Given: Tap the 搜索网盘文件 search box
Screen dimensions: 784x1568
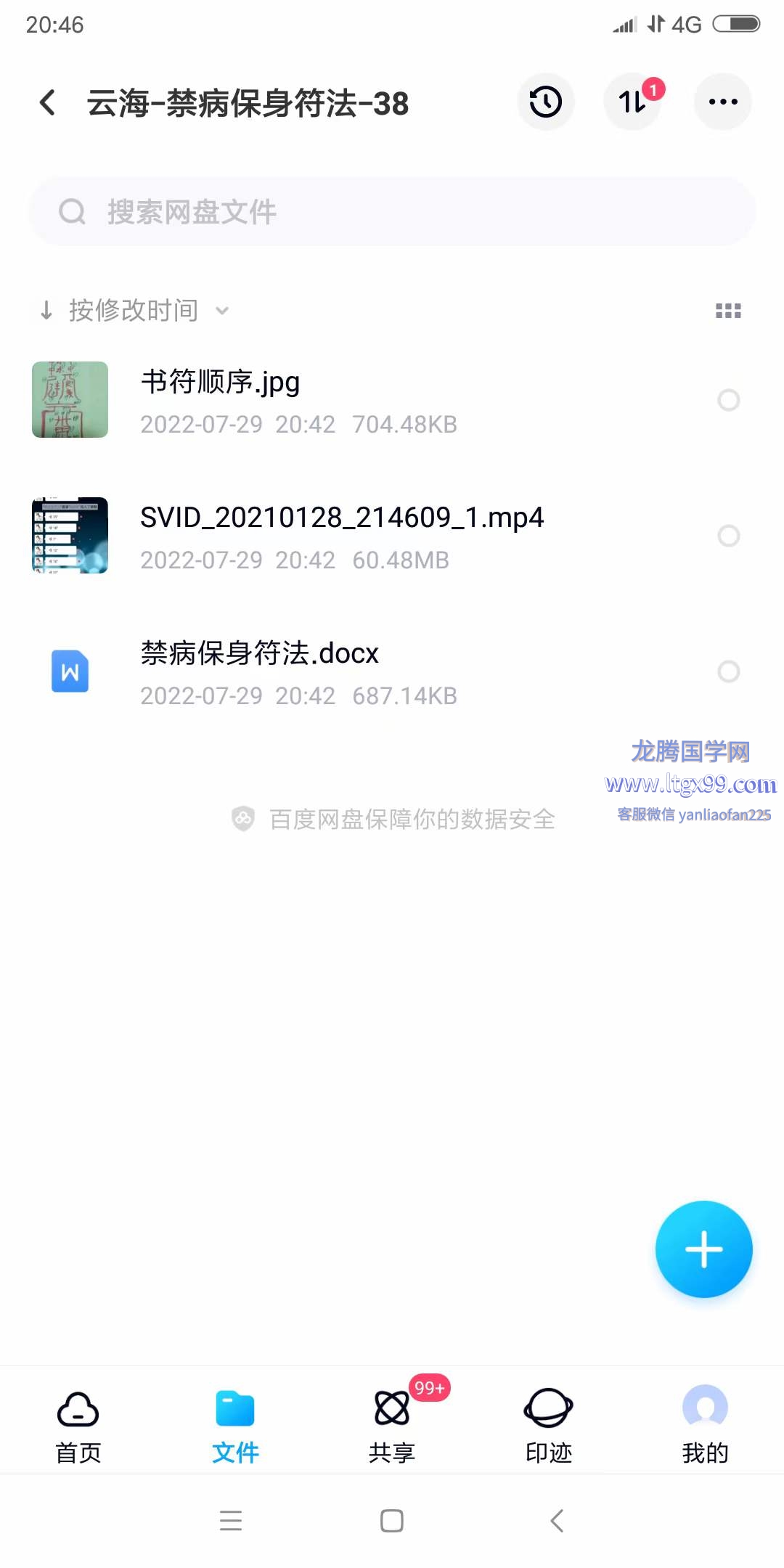Looking at the screenshot, I should pyautogui.click(x=392, y=212).
